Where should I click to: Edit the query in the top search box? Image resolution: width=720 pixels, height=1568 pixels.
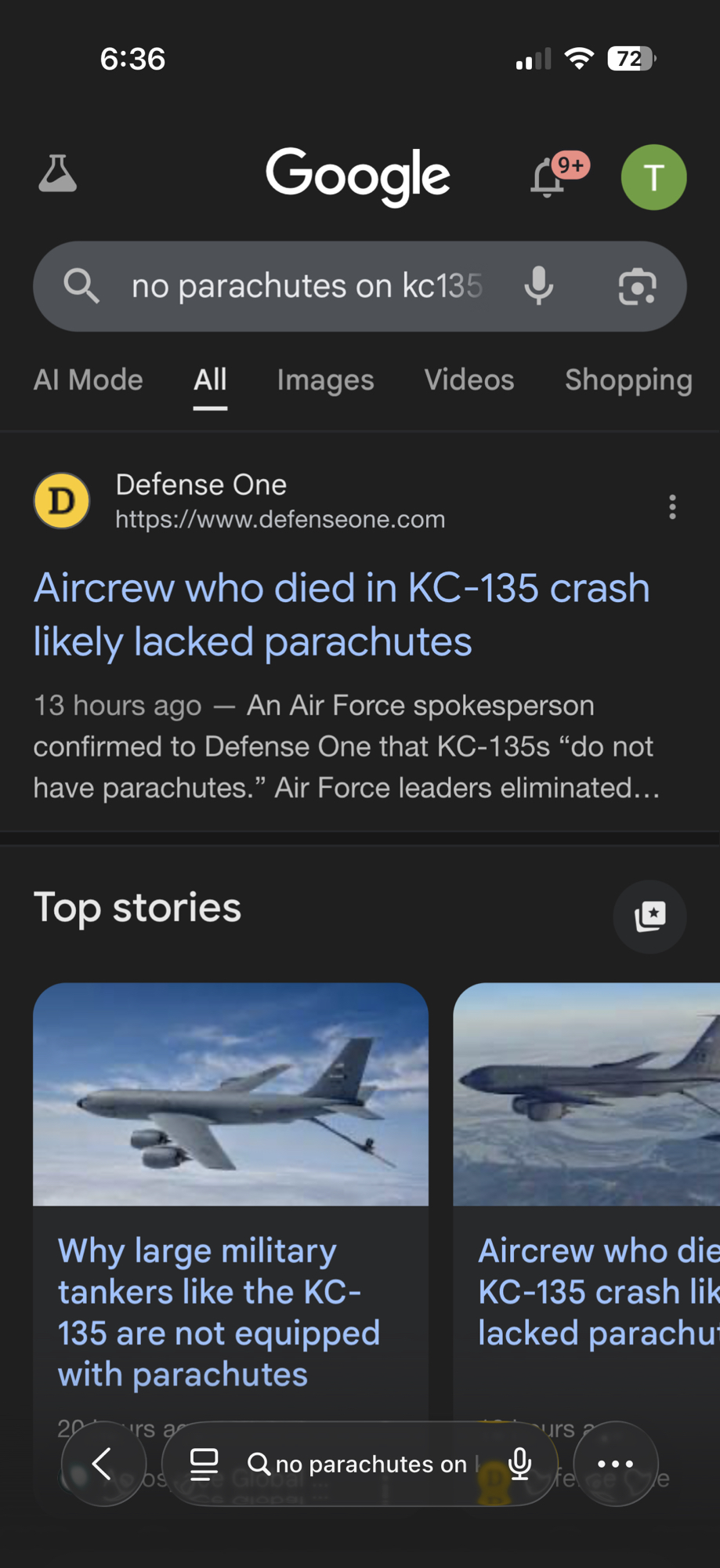(x=306, y=286)
